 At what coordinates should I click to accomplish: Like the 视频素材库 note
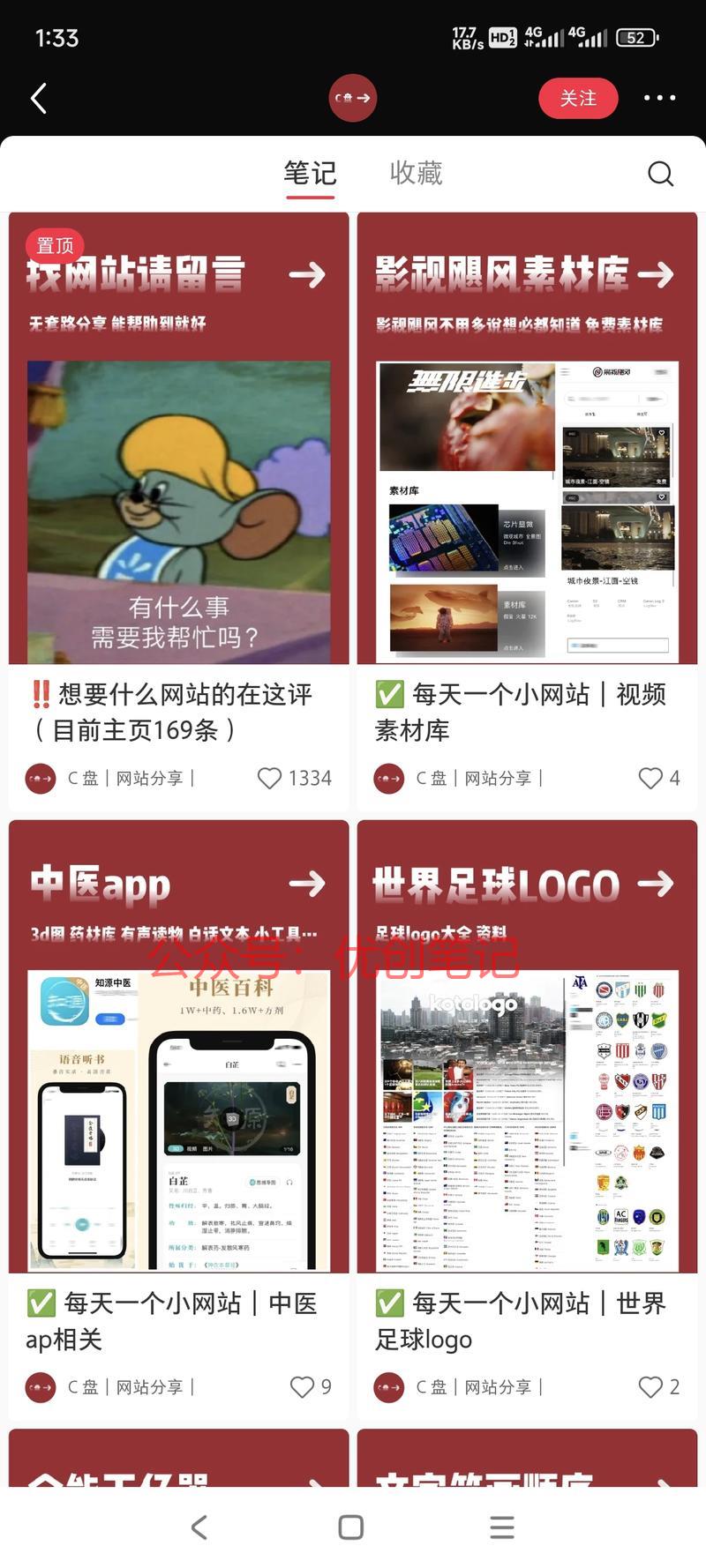tap(650, 778)
